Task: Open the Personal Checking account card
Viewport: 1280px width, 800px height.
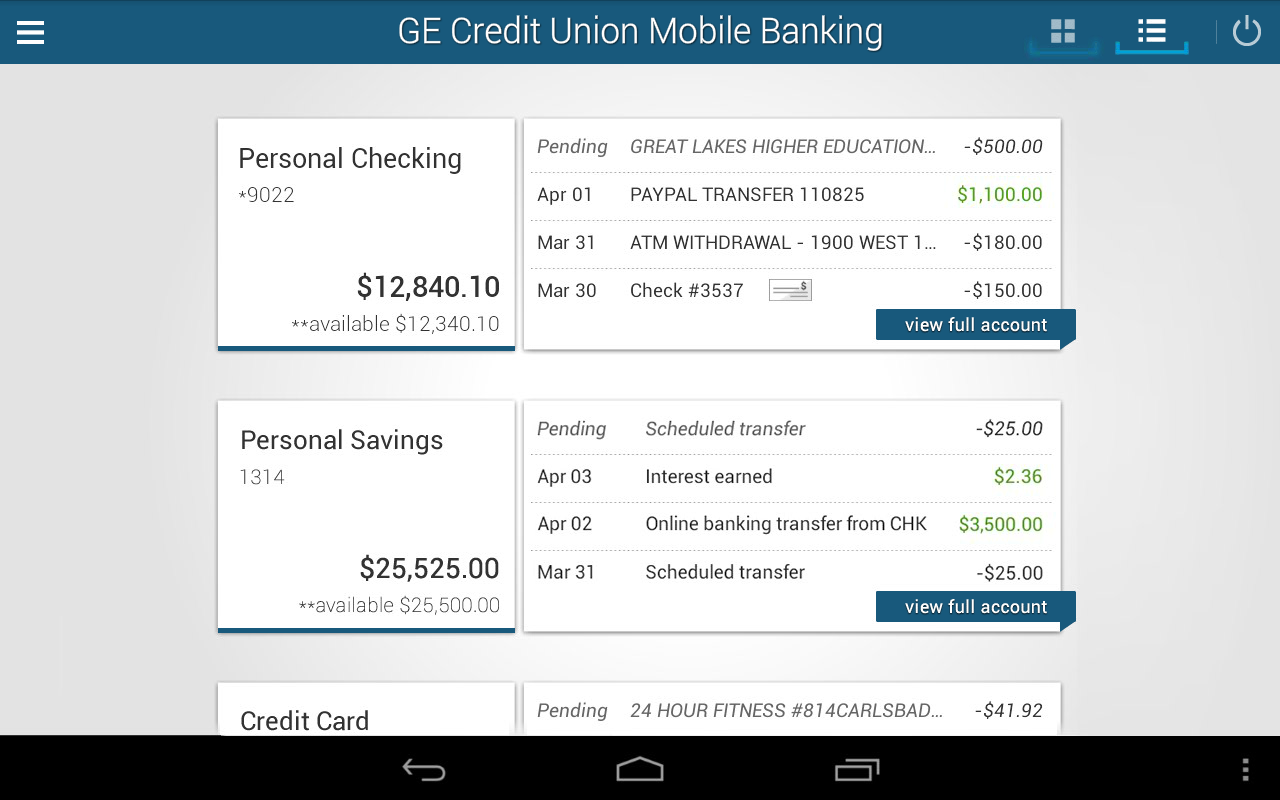Action: tap(366, 234)
